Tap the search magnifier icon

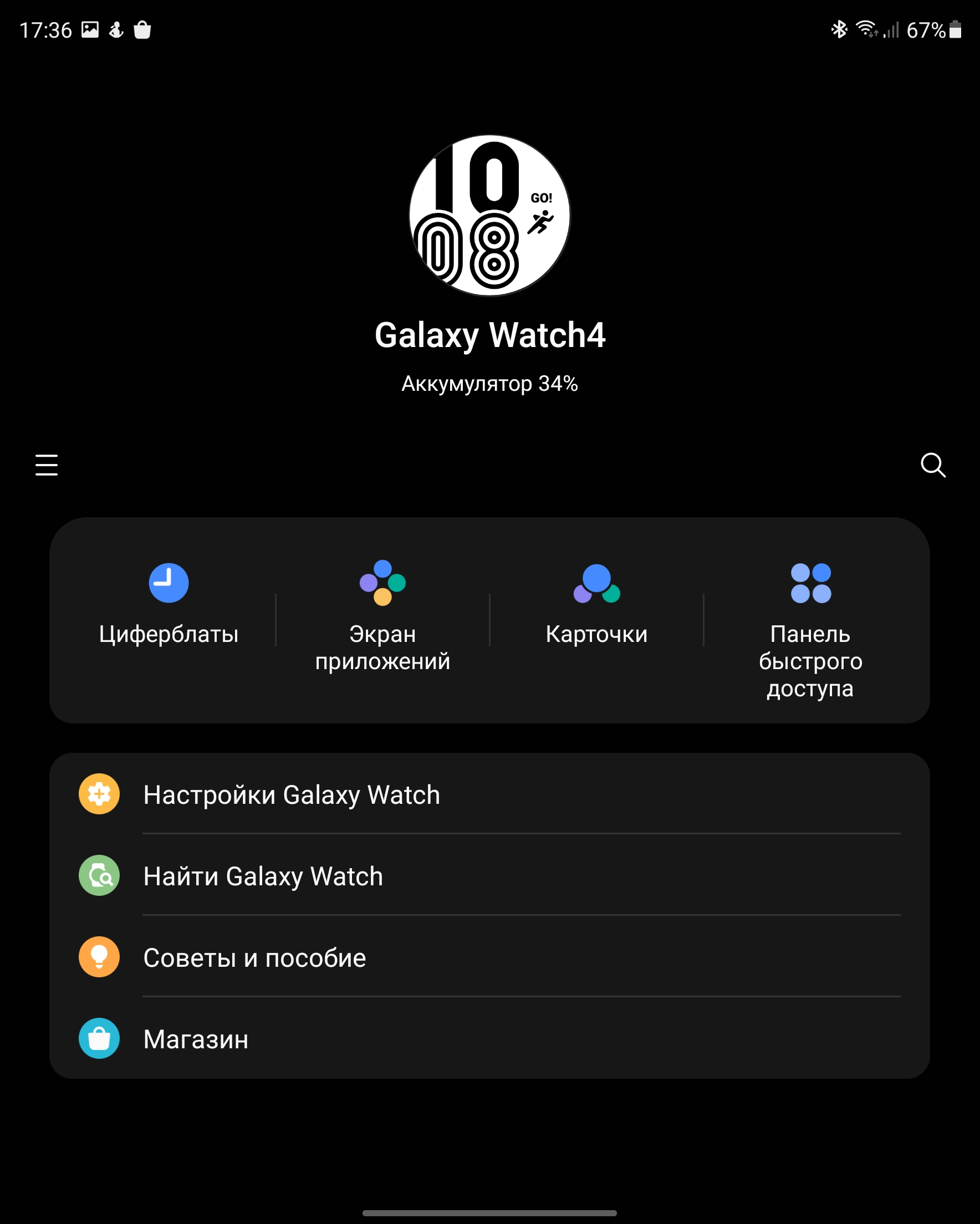click(x=932, y=465)
